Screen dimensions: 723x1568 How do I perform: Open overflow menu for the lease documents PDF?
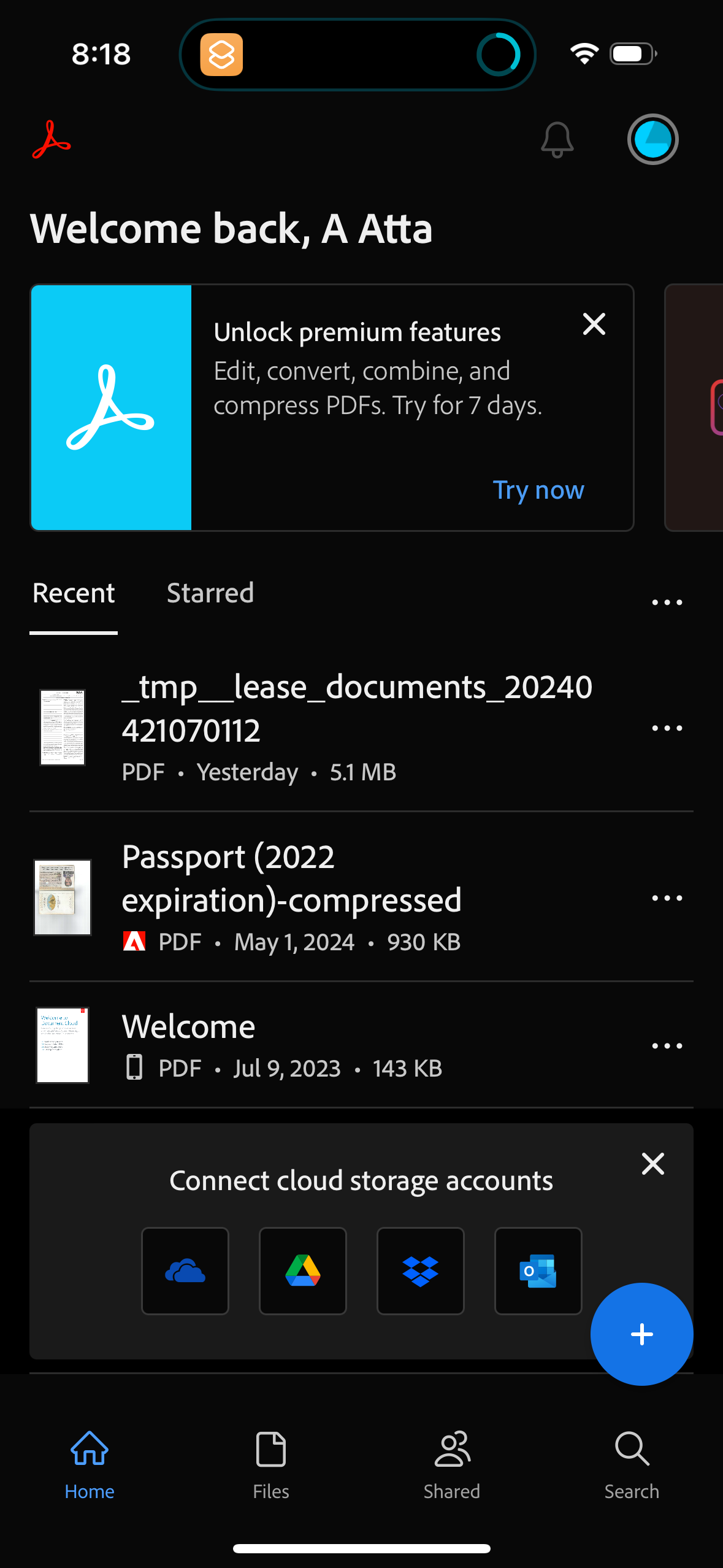[666, 728]
